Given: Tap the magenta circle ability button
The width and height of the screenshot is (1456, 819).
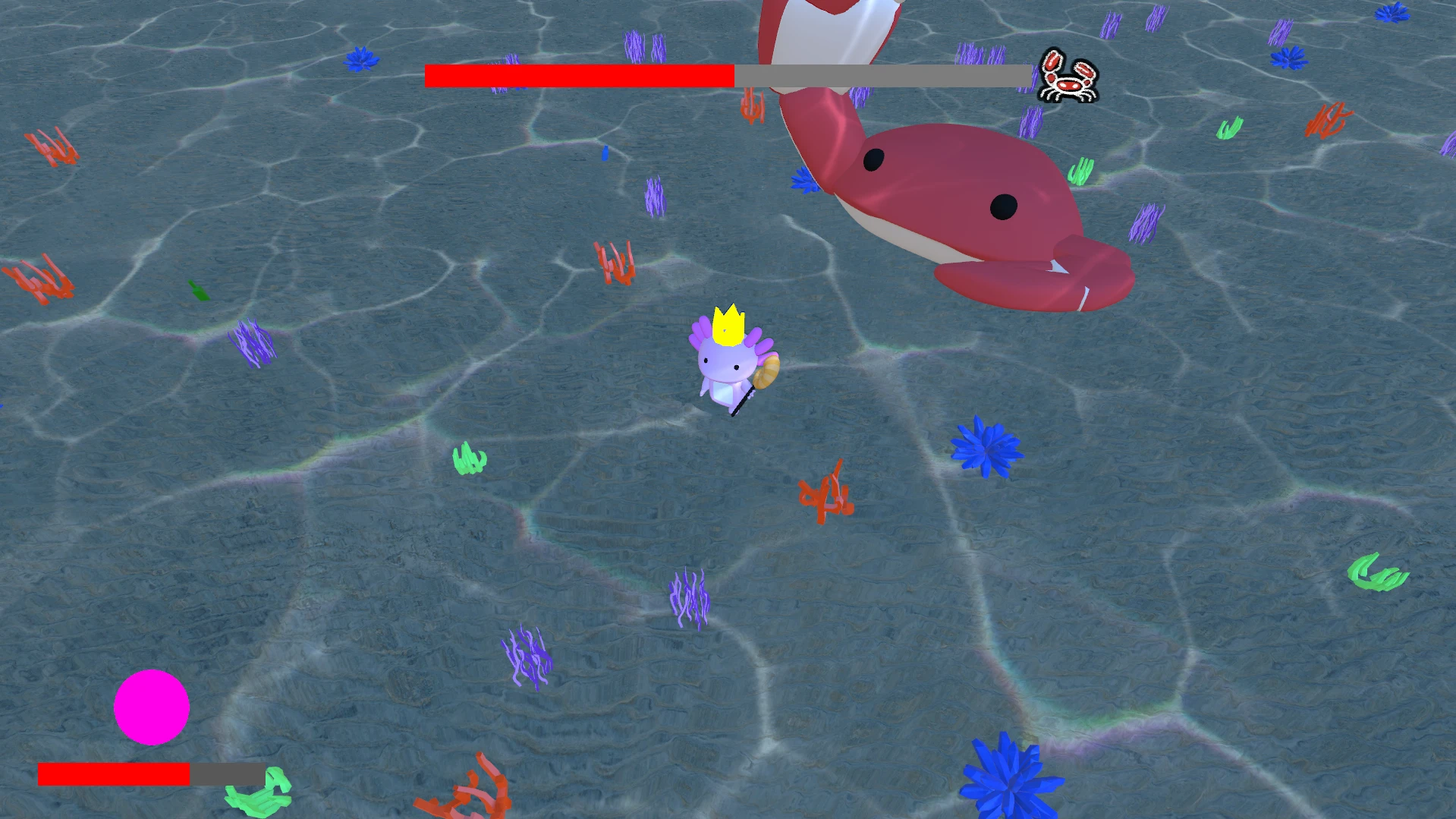Looking at the screenshot, I should [151, 707].
